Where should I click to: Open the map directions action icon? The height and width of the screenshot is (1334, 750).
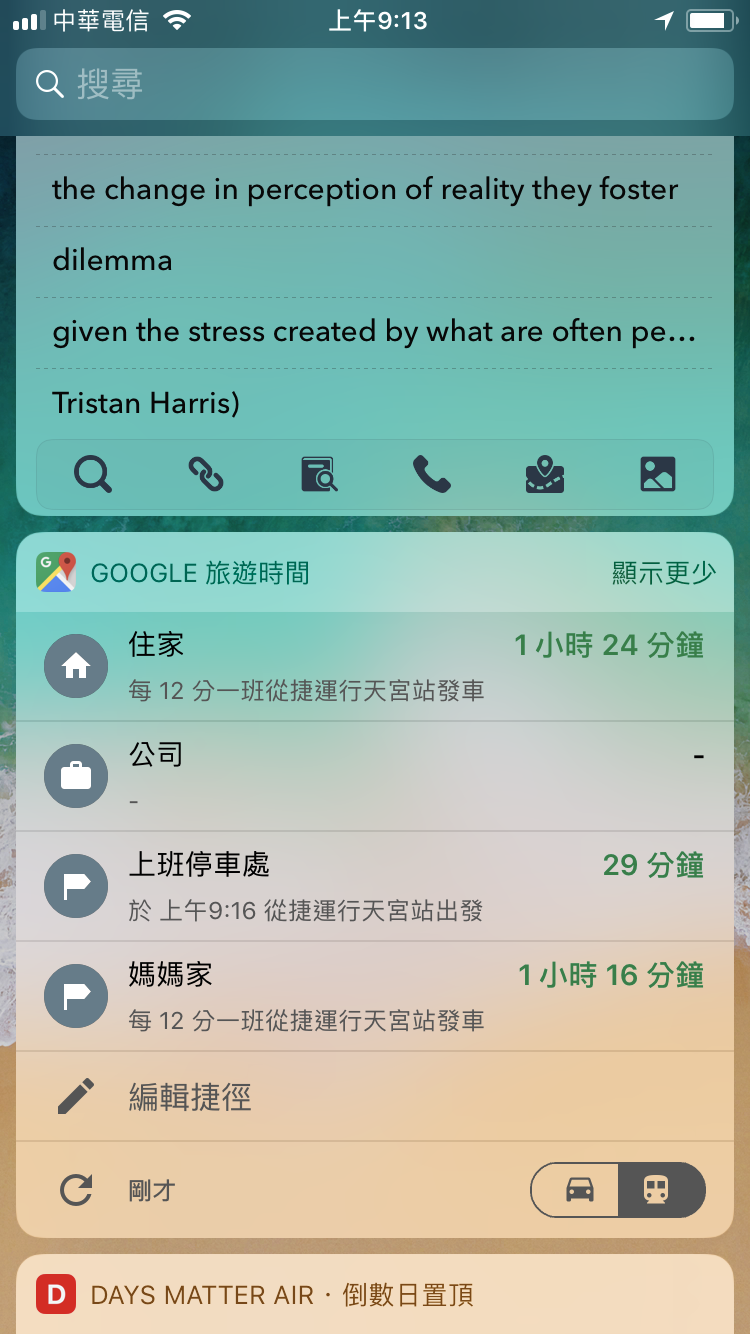pyautogui.click(x=545, y=474)
